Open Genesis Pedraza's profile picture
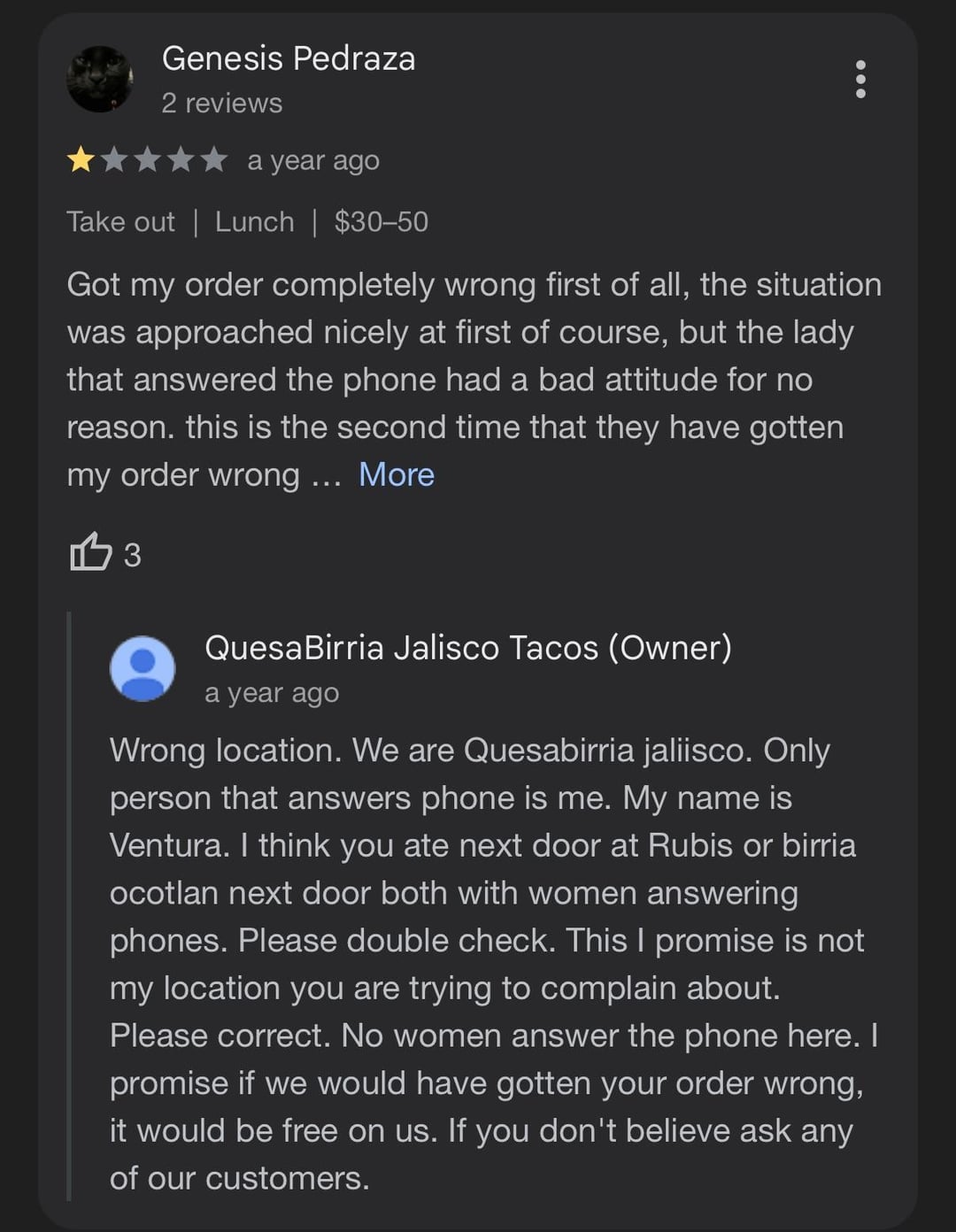 coord(100,80)
